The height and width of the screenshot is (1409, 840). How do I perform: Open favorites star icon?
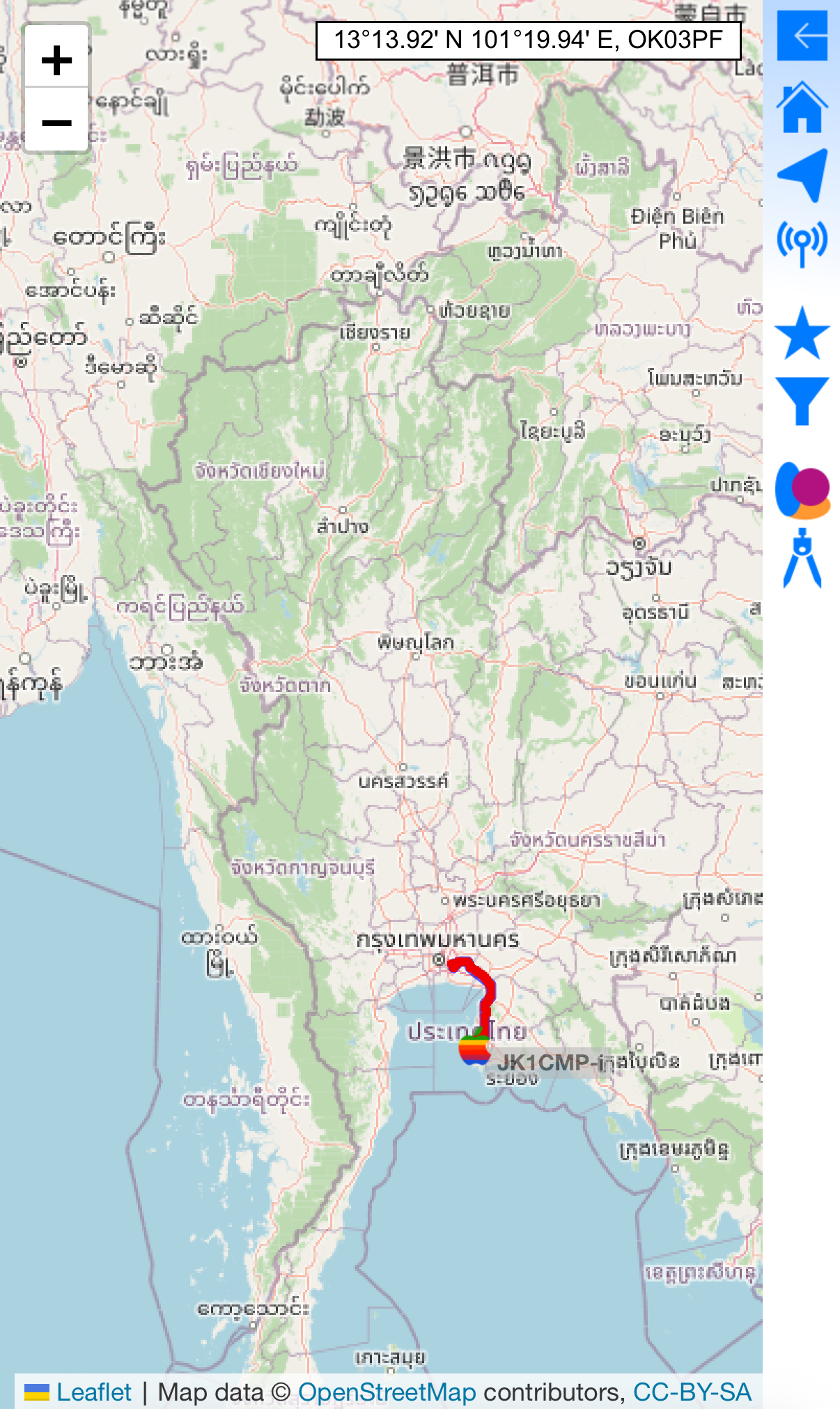pos(802,334)
